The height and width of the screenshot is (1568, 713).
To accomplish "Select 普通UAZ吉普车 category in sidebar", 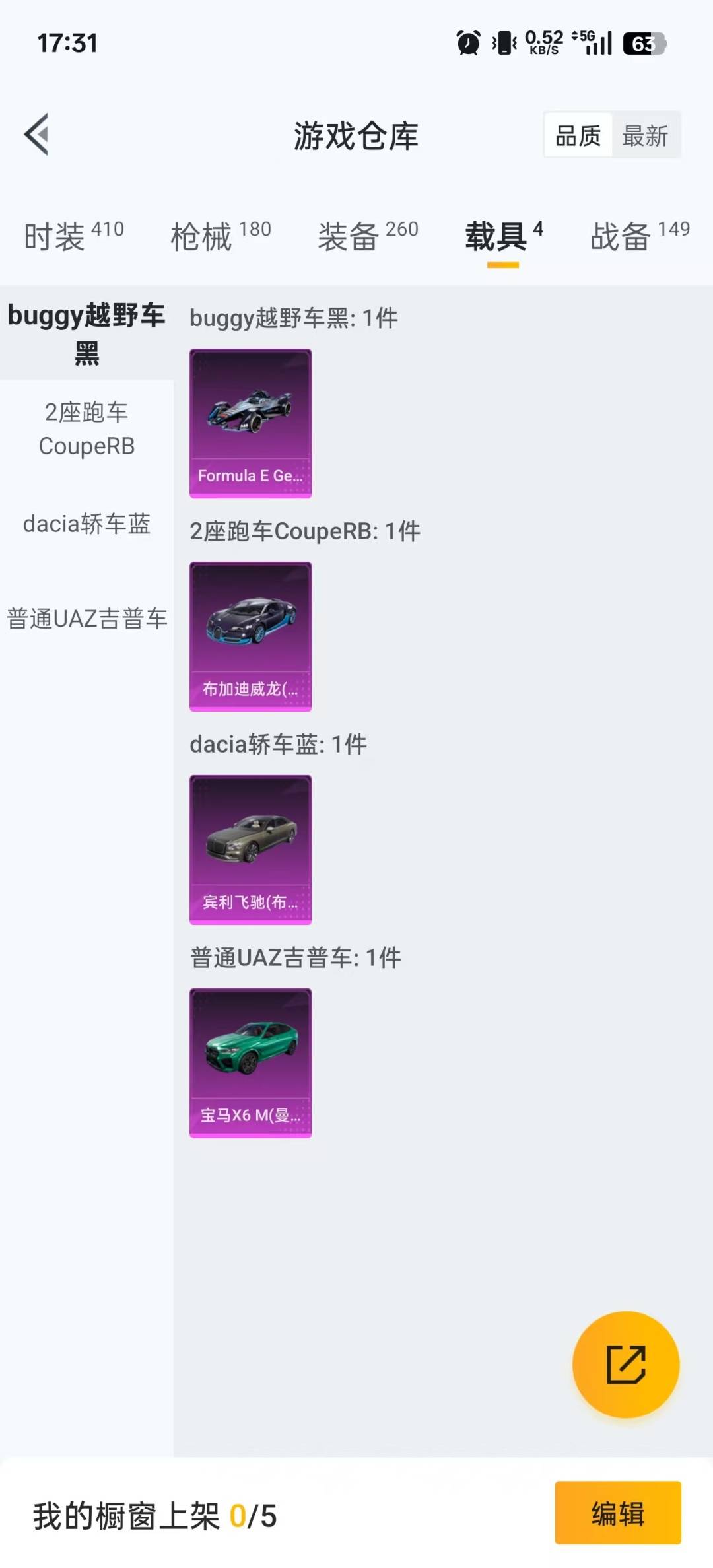I will click(x=86, y=619).
